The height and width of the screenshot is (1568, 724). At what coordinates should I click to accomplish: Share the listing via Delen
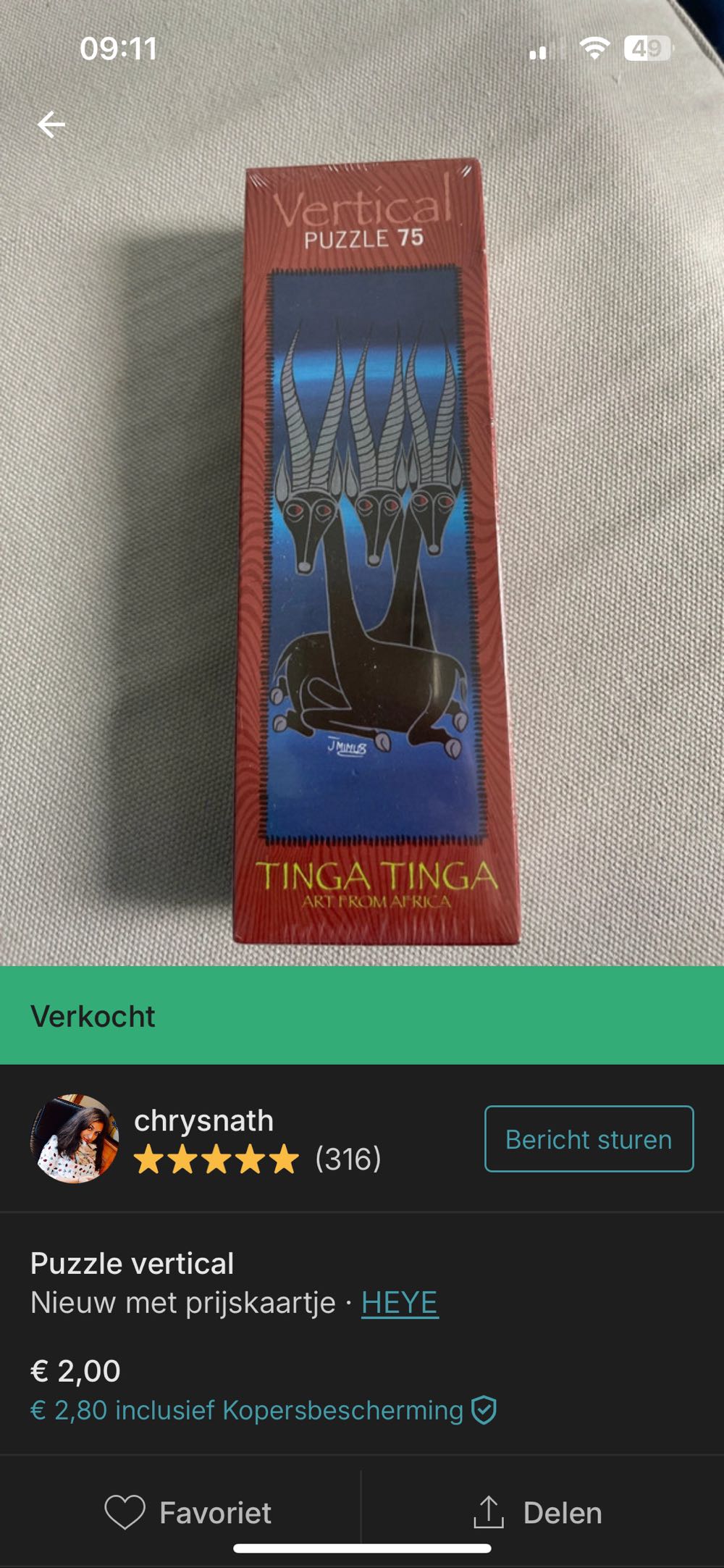(538, 1513)
